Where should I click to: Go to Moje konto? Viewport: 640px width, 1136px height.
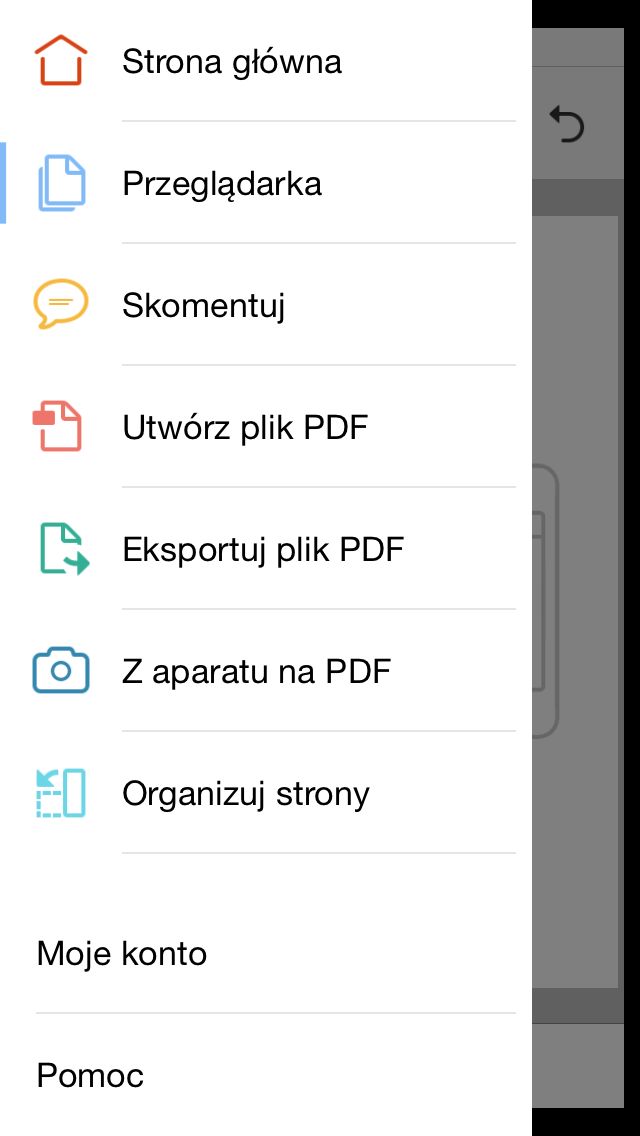(266, 953)
